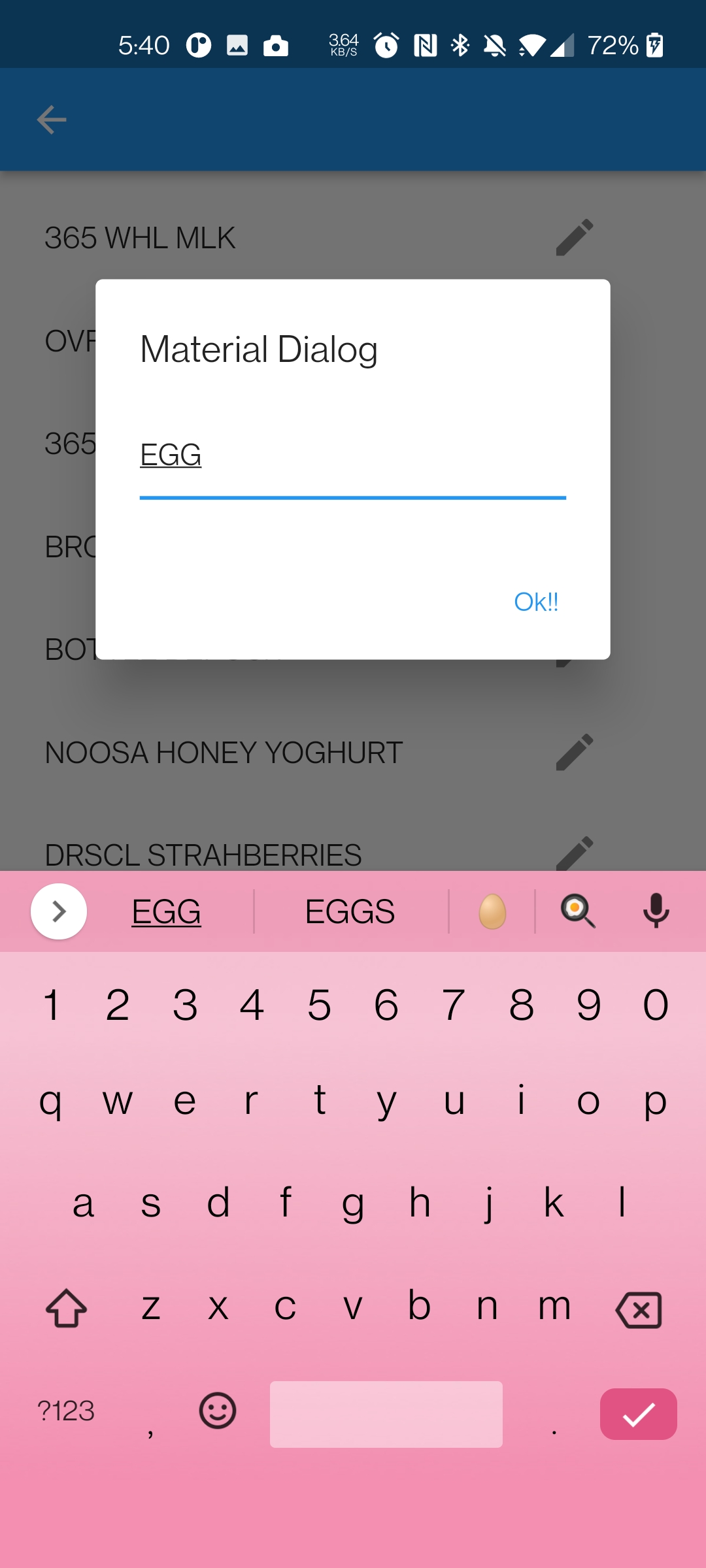Expand the suggestion strip chevron button
706x1568 pixels.
click(58, 911)
